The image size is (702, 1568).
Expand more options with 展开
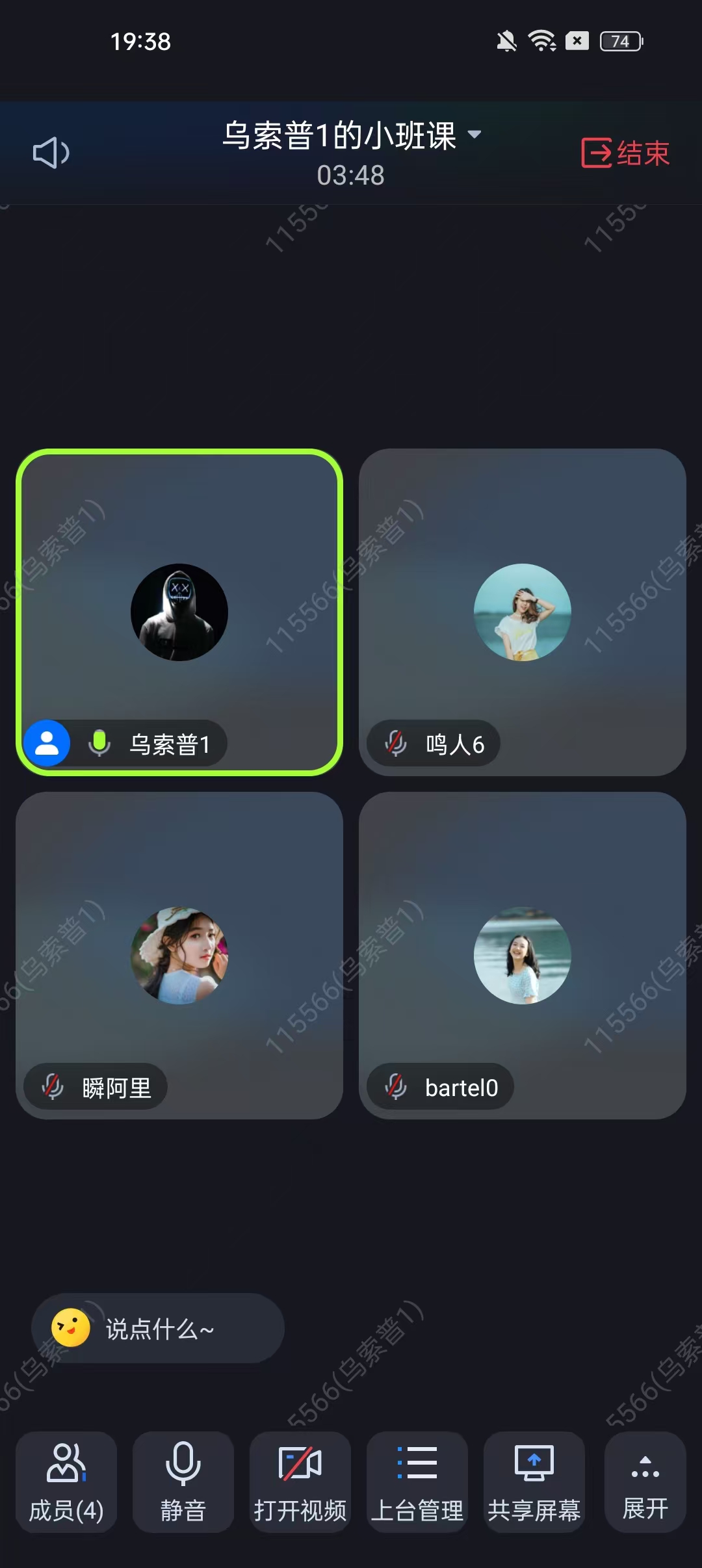pos(645,1482)
